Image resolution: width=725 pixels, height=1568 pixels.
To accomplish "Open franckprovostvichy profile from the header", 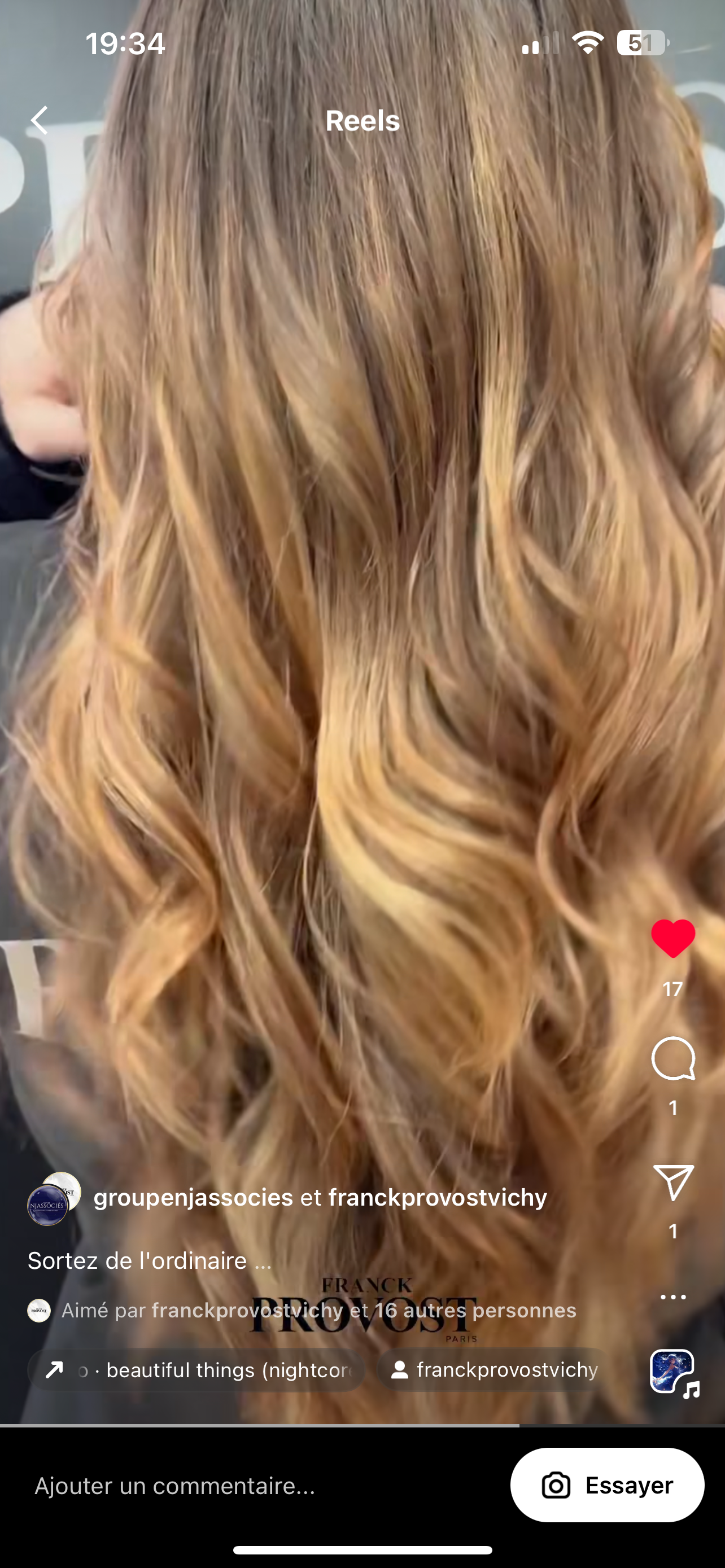I will click(x=437, y=1197).
